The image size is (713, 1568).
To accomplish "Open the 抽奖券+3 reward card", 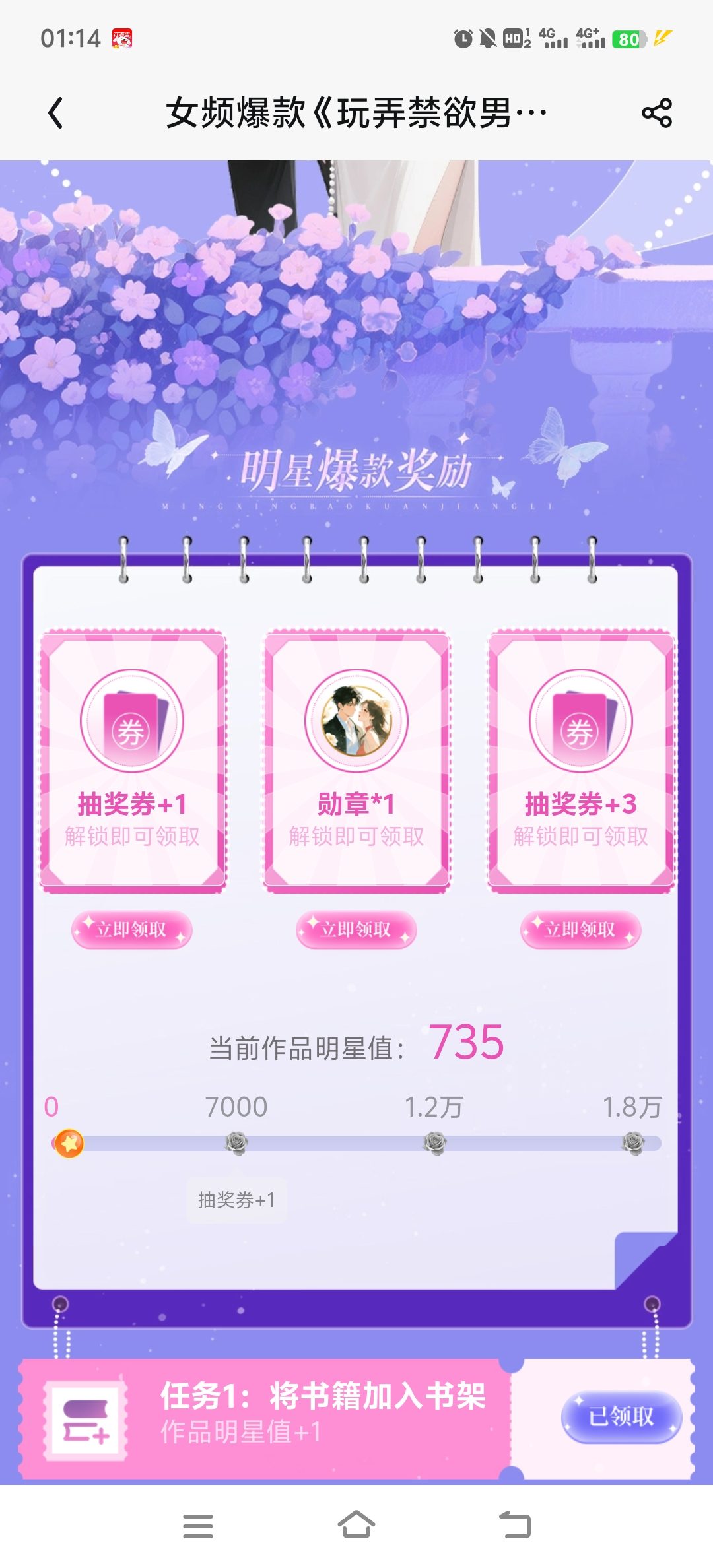I will tap(581, 761).
